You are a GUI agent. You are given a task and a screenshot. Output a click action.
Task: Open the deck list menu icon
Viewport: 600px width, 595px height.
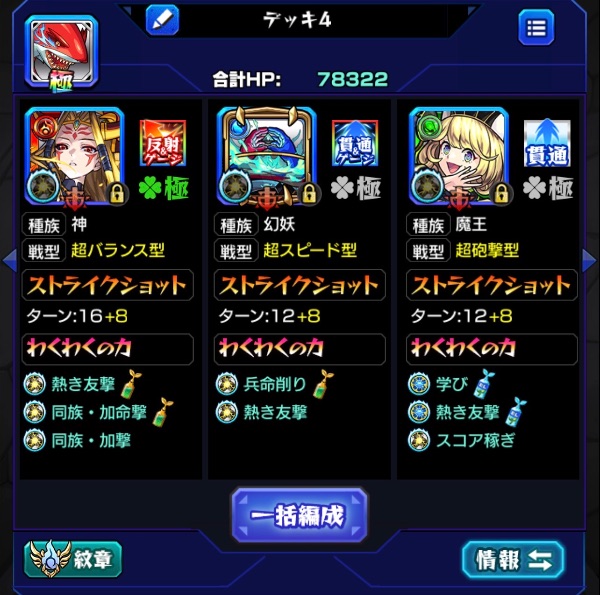click(x=536, y=26)
